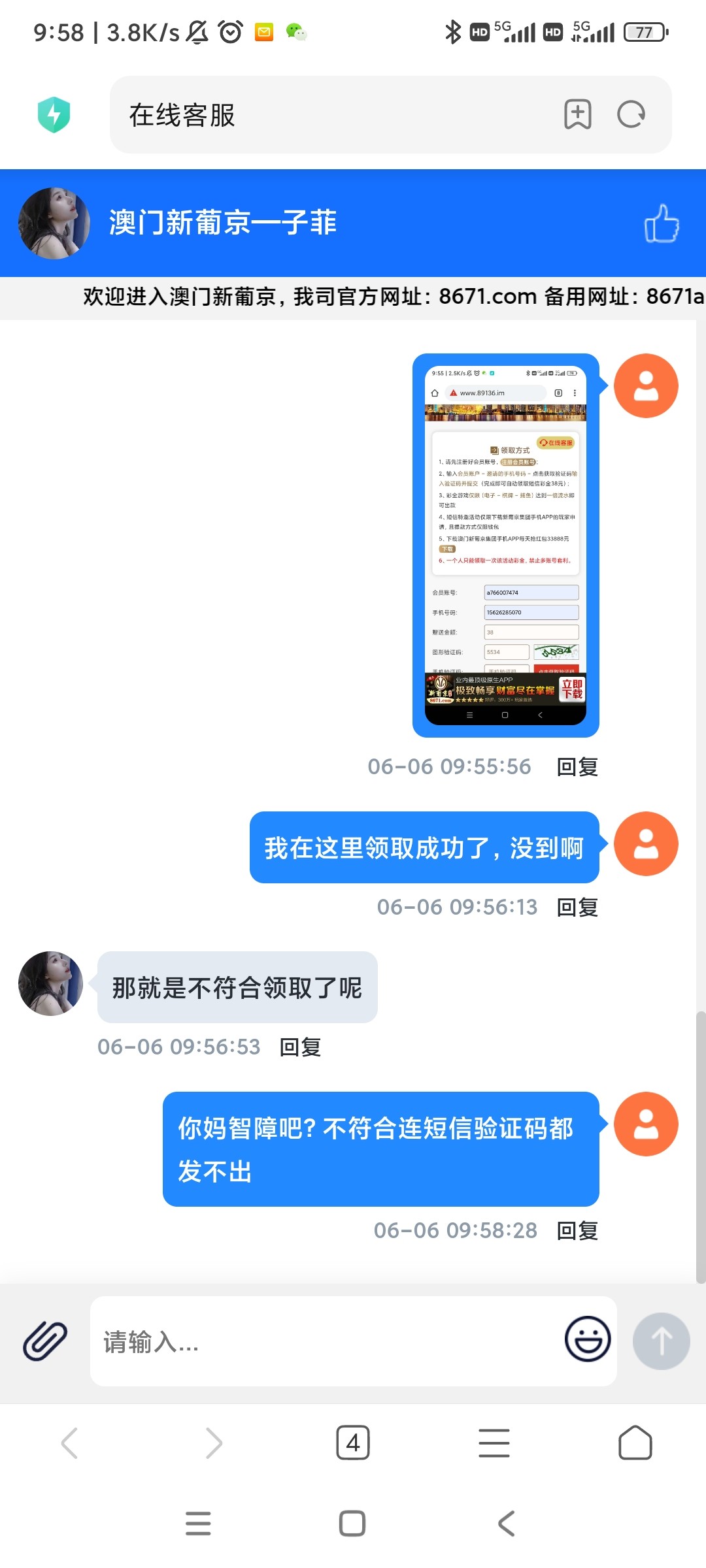706x1568 pixels.
Task: Tap the system back button
Action: coord(507,1524)
